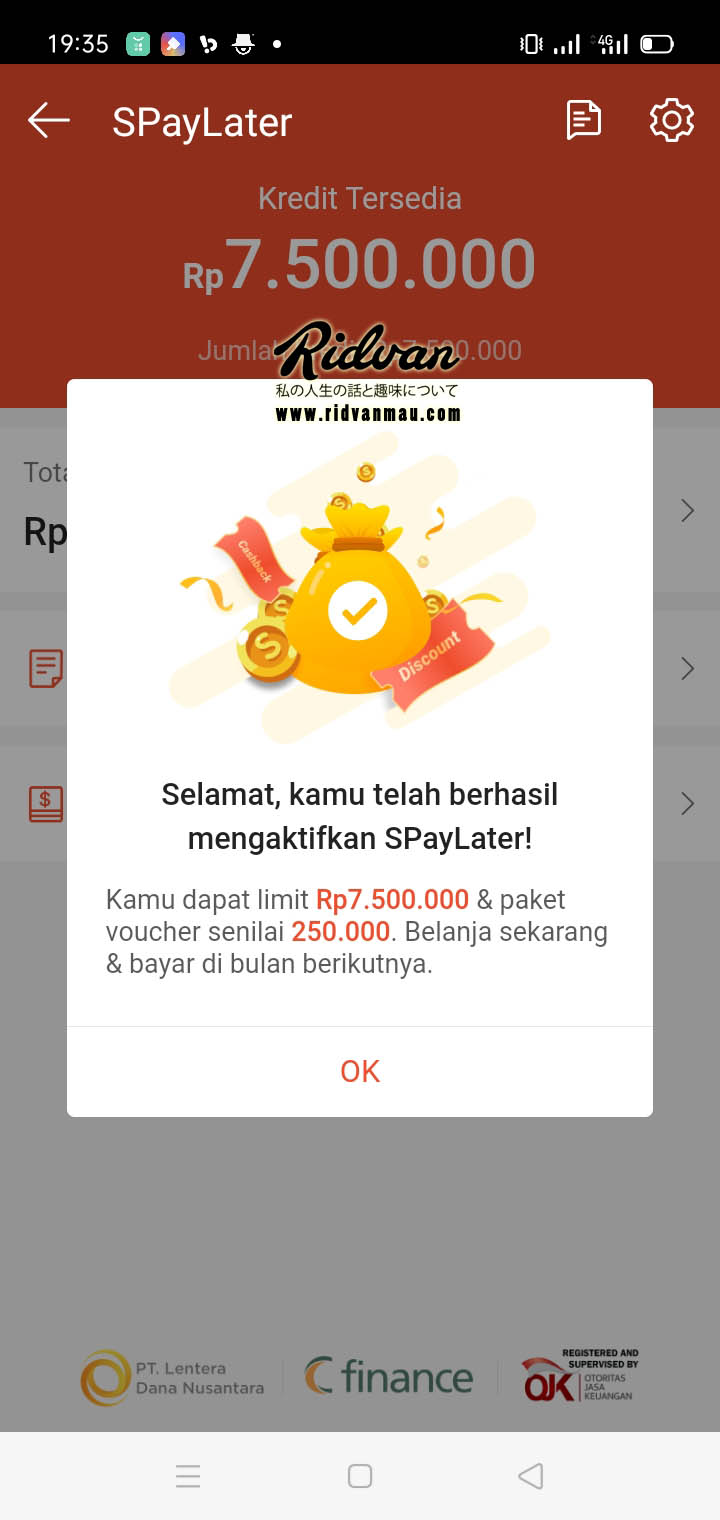Open the document icon in the header
Viewport: 720px width, 1520px height.
pyautogui.click(x=583, y=120)
